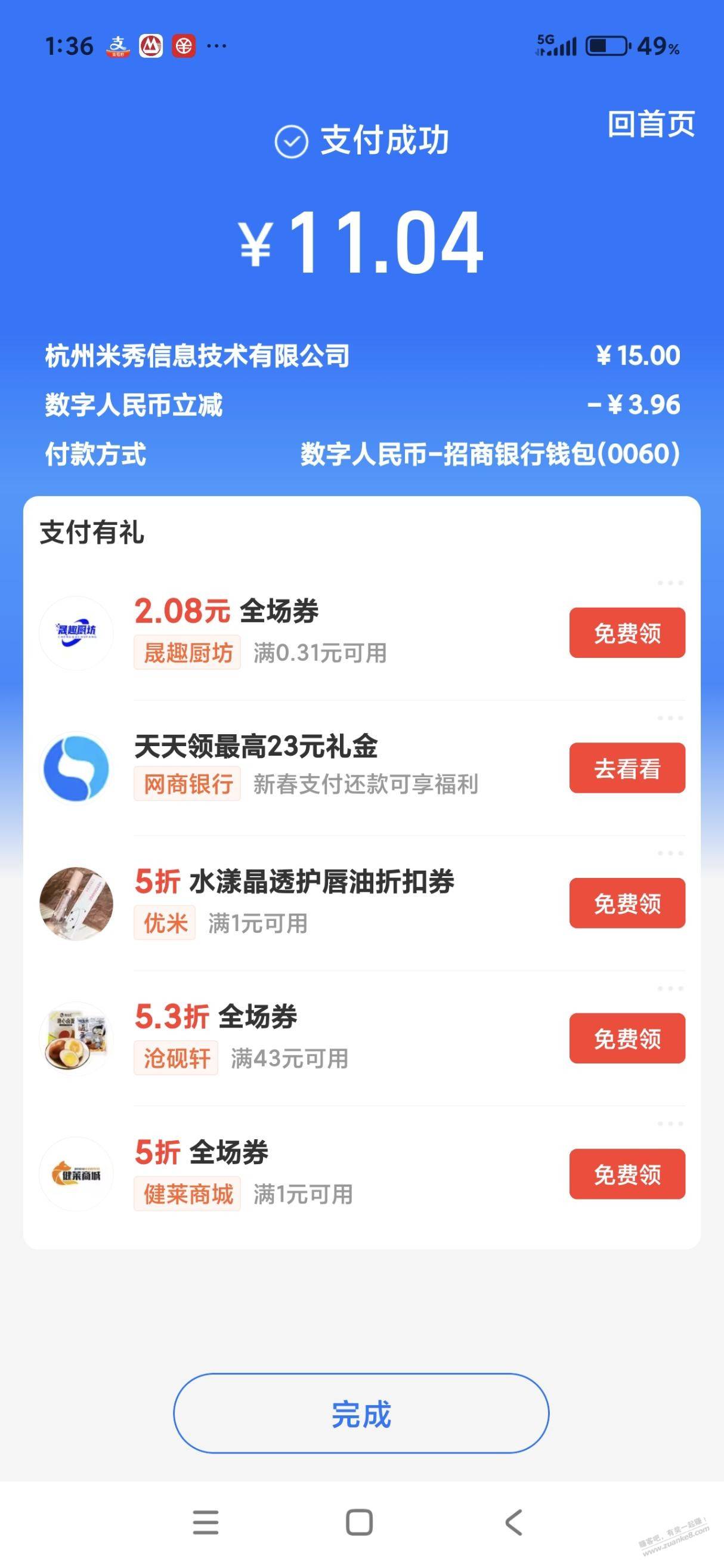Open more options for 沧砚轩 offer
The image size is (724, 1568).
(x=670, y=988)
